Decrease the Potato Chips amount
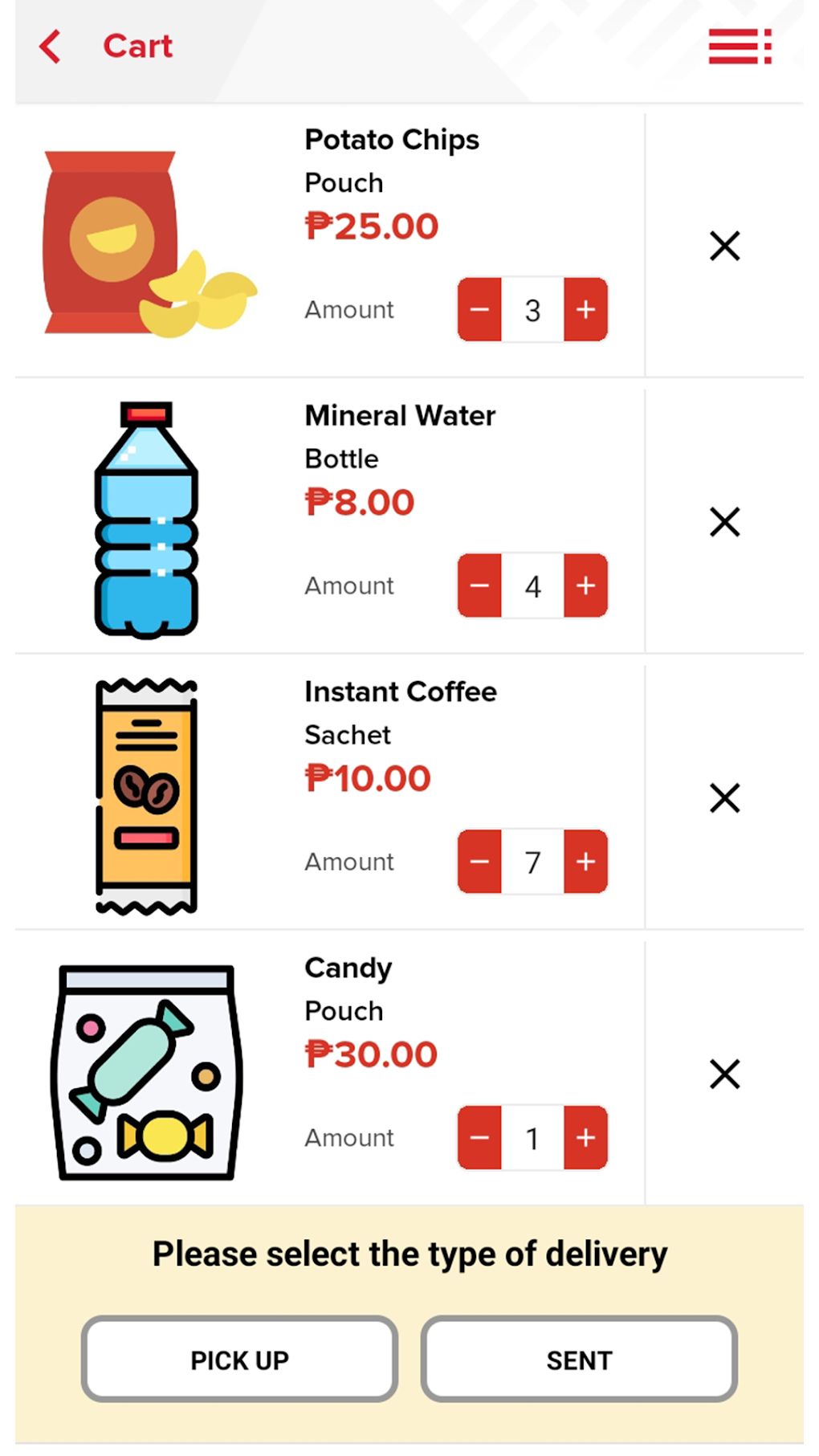Screen dimensions: 819x1456 [479, 310]
